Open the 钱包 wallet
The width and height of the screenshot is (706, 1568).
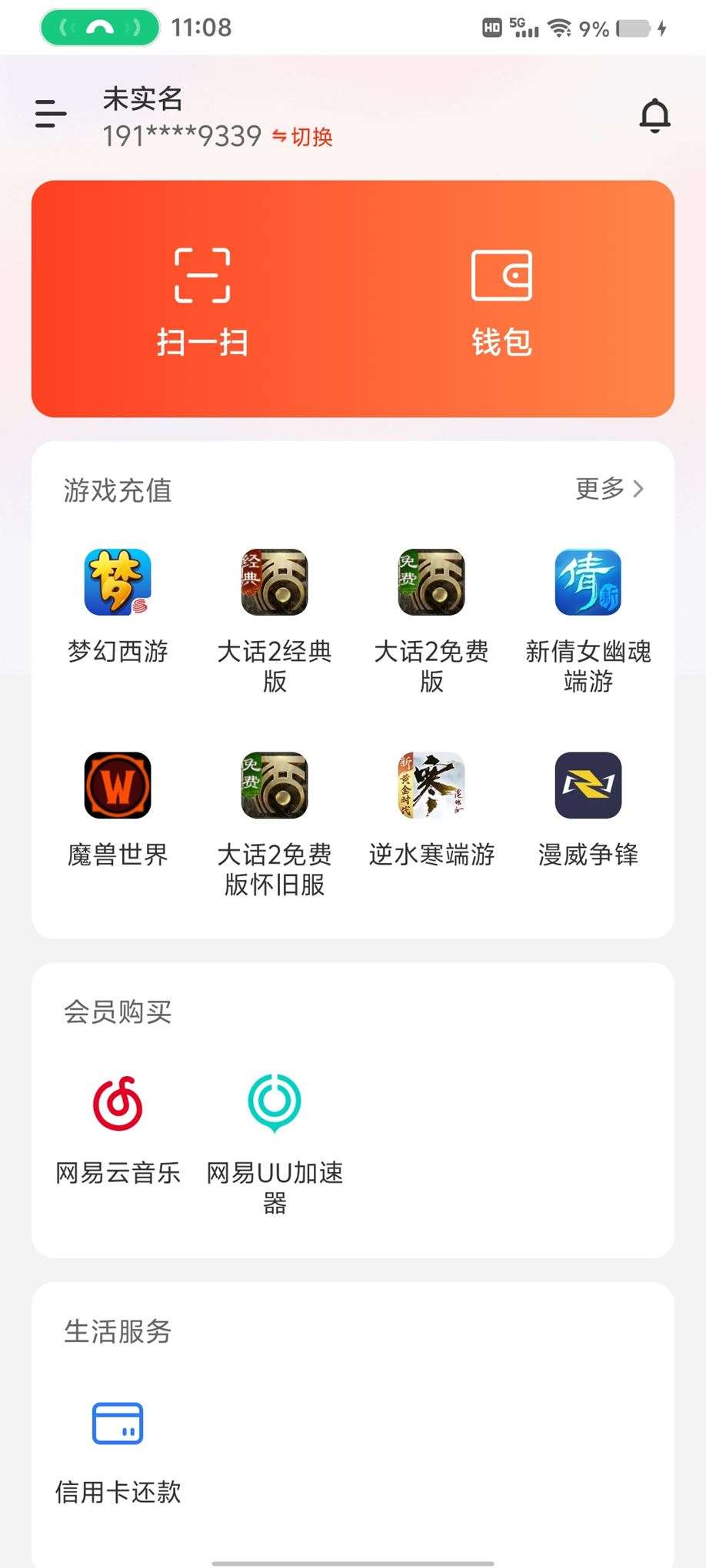(x=501, y=300)
